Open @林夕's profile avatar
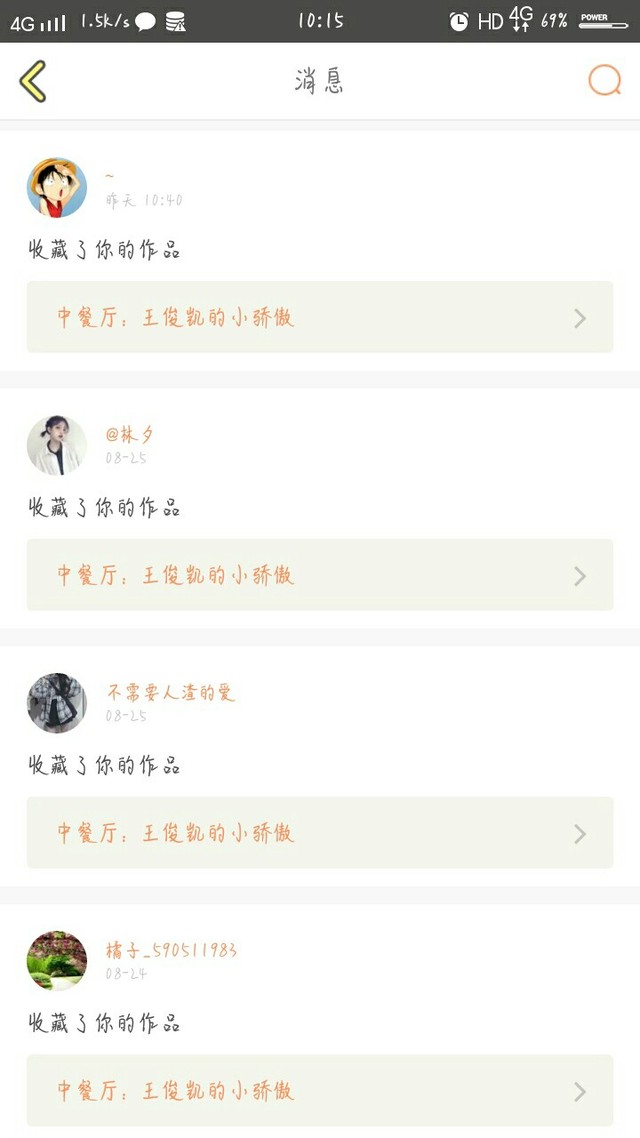Image resolution: width=640 pixels, height=1138 pixels. pos(57,445)
